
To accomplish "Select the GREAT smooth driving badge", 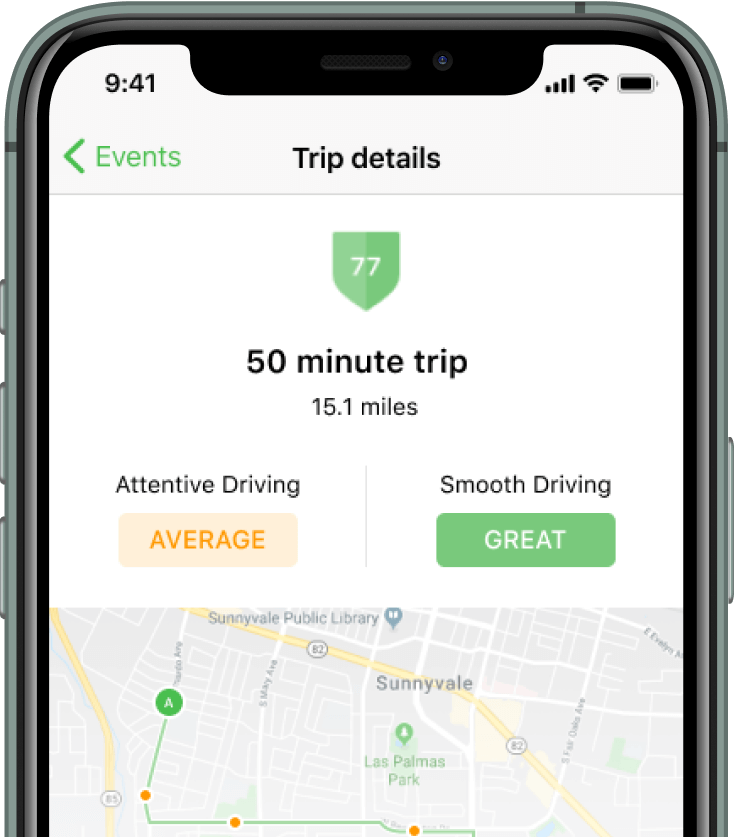I will [525, 540].
